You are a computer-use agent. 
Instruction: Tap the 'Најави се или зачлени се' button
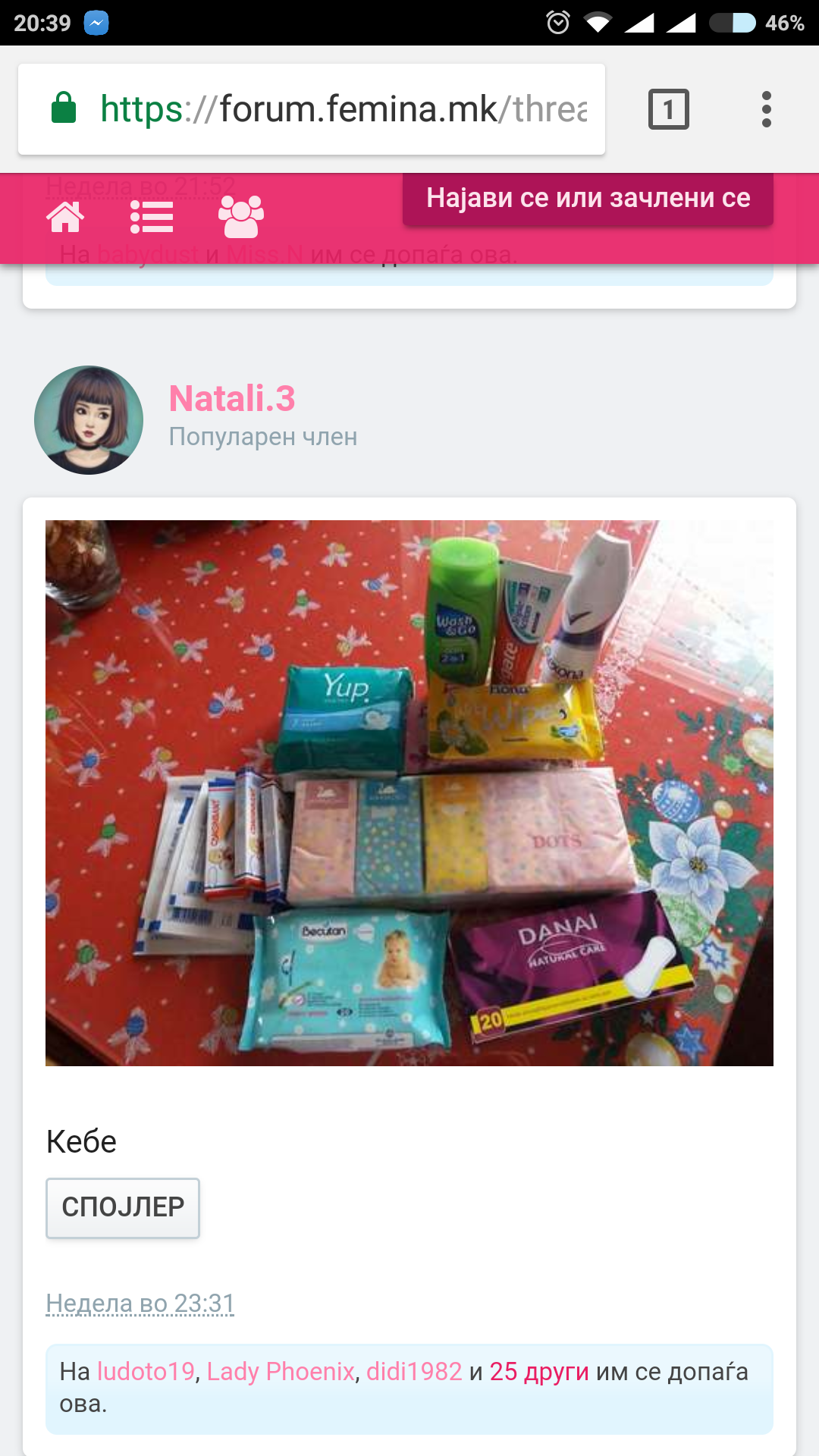(x=588, y=199)
